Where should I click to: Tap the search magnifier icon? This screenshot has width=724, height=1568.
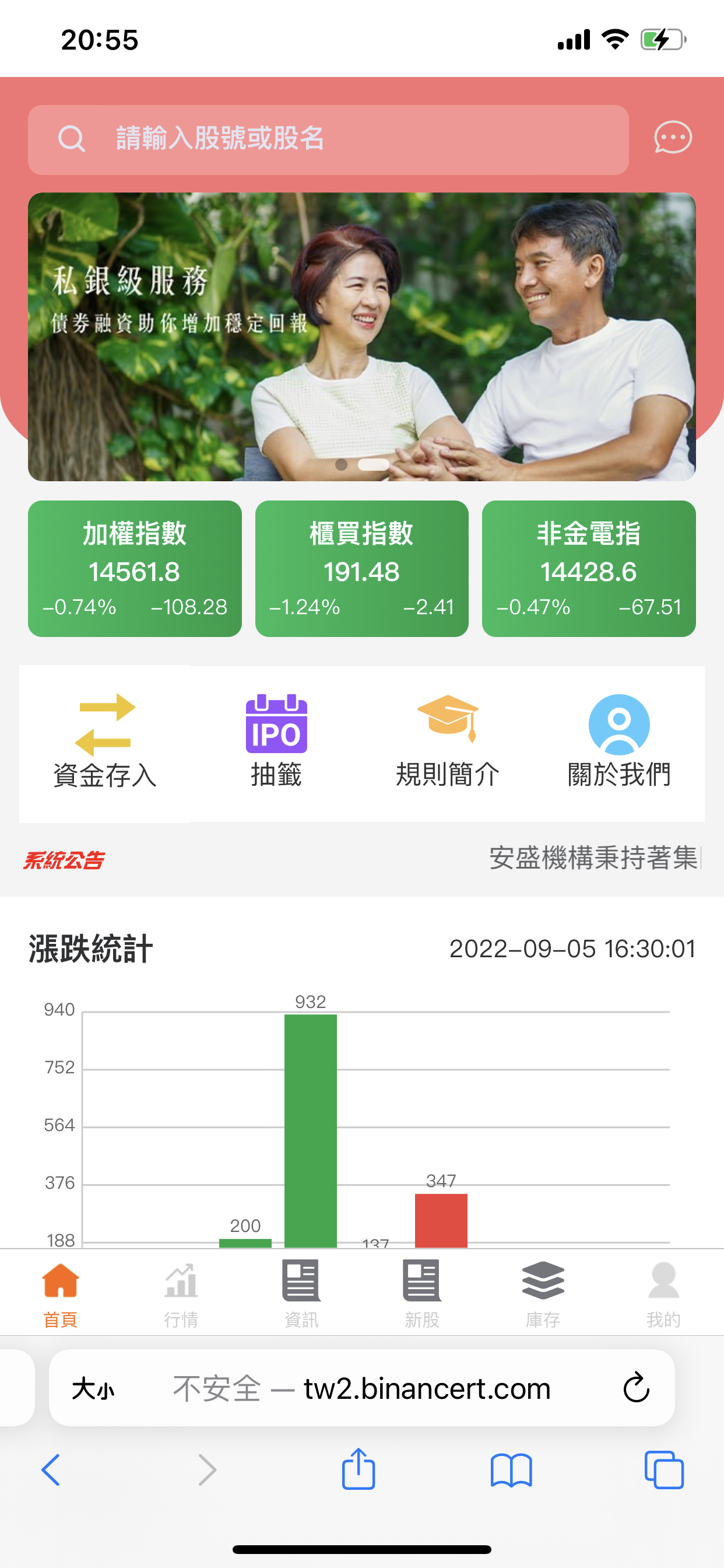coord(72,139)
